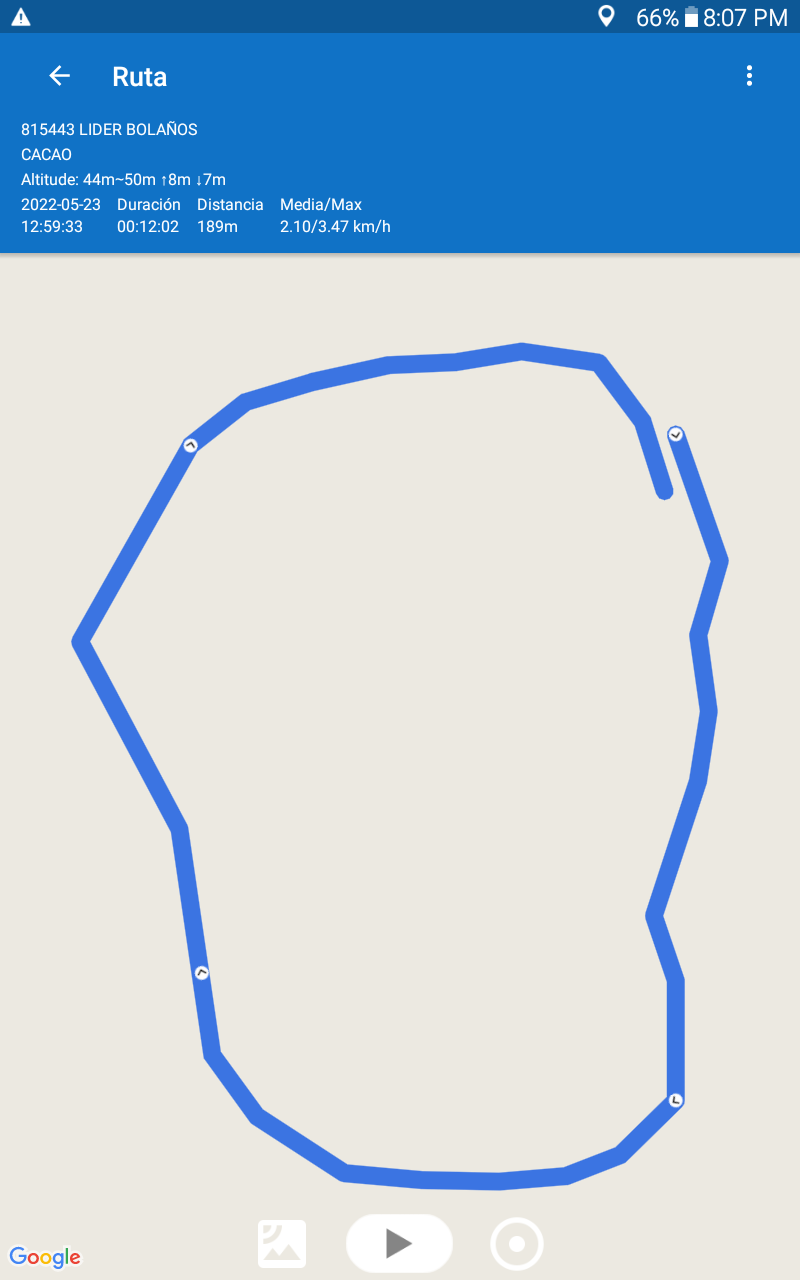Open the overflow menu

point(749,76)
